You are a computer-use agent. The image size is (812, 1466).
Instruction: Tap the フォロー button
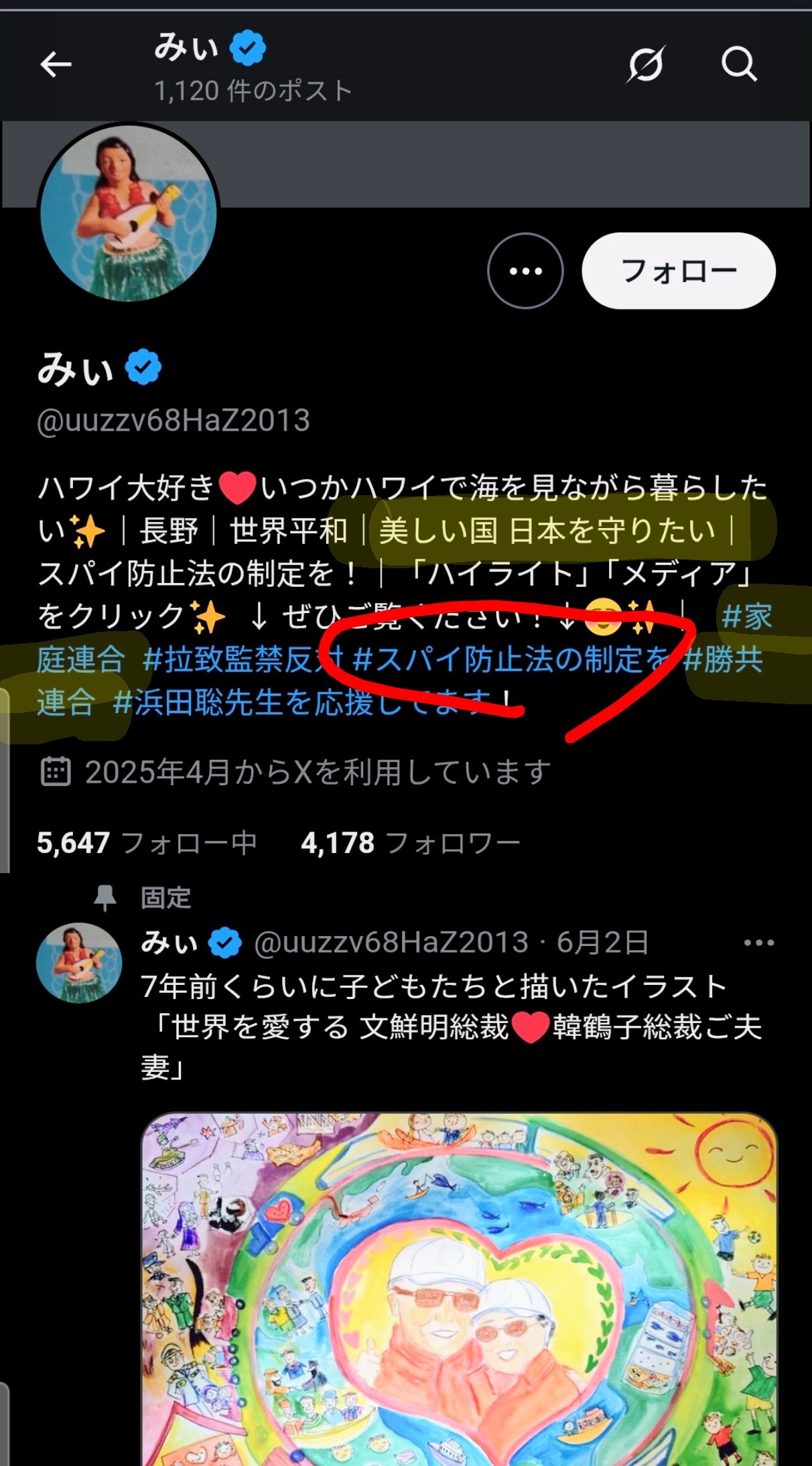pyautogui.click(x=678, y=271)
